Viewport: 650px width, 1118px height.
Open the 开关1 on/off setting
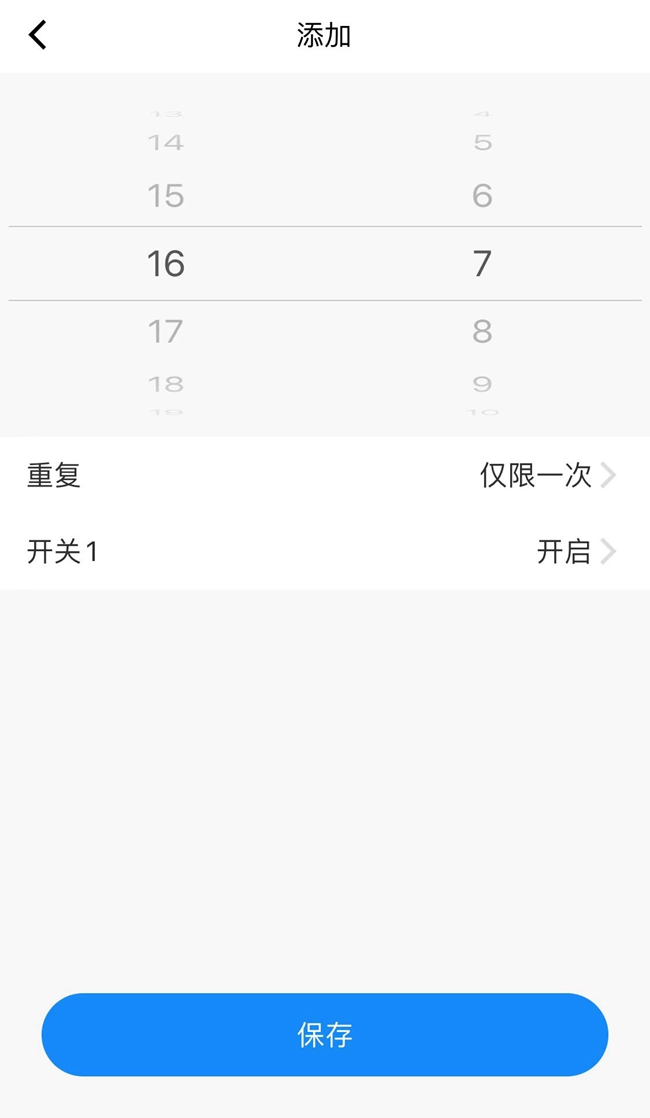pos(324,551)
